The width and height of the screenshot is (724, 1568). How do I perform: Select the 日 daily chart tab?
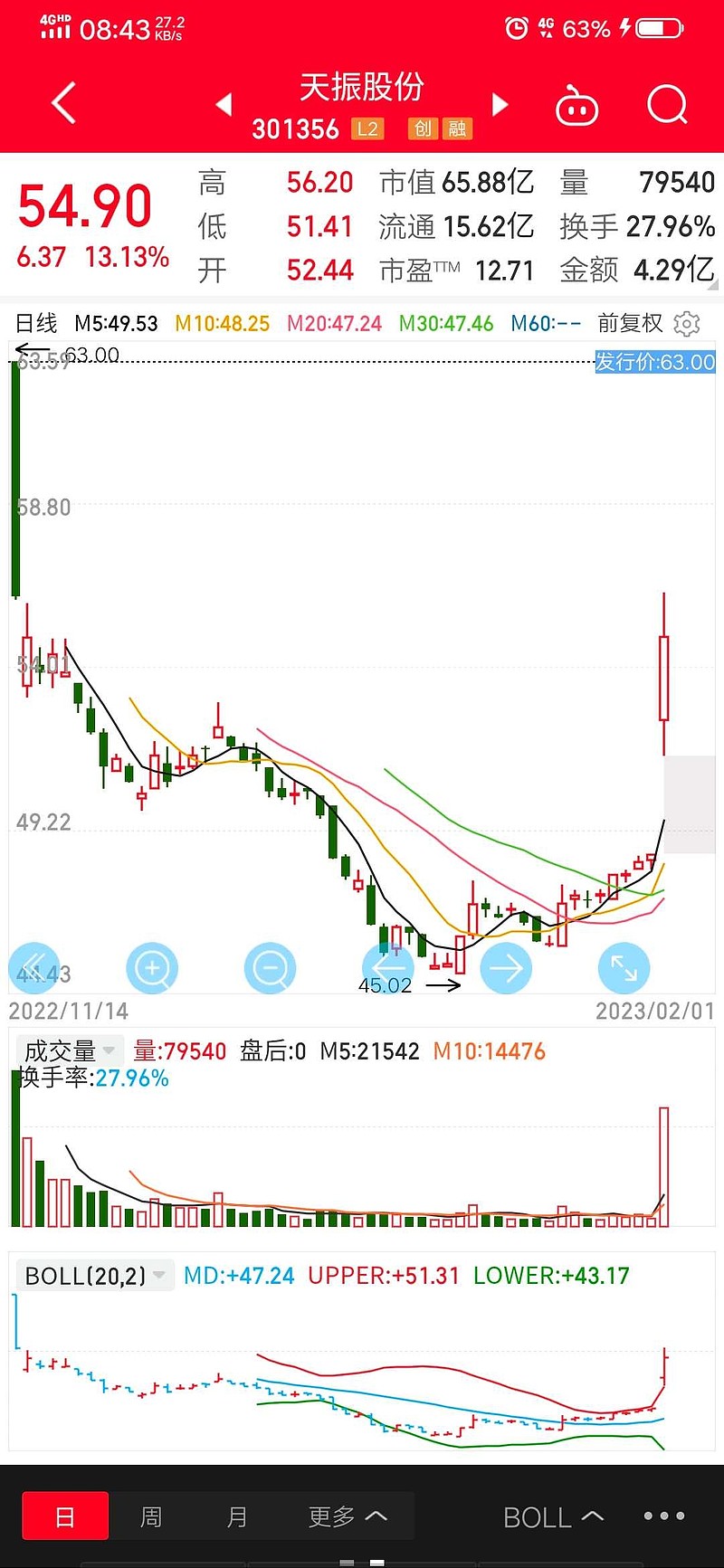tap(65, 1516)
